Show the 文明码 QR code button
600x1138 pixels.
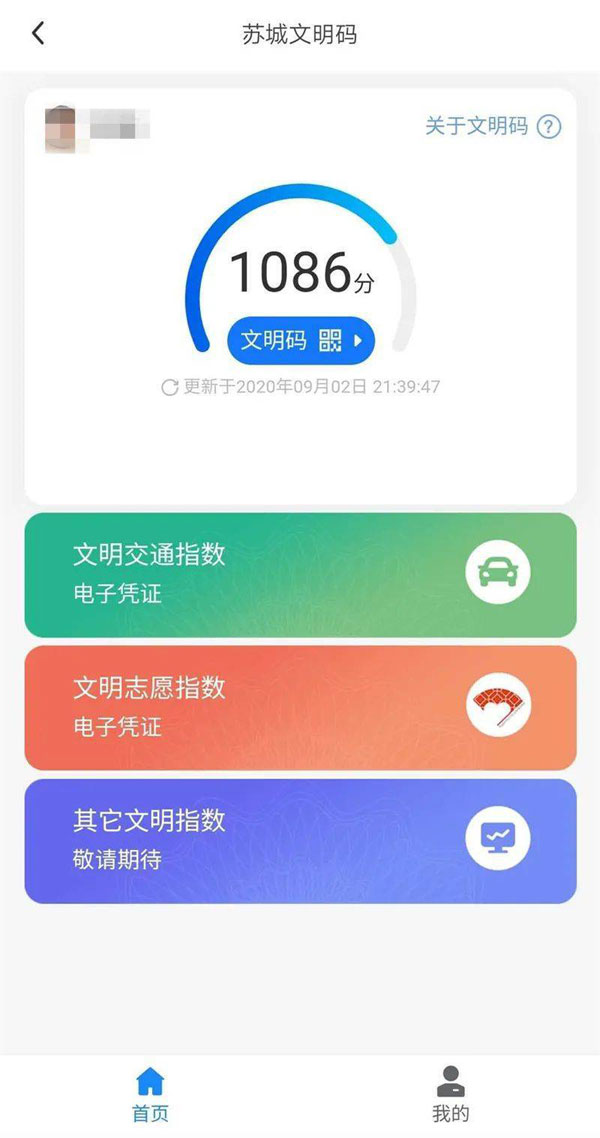click(300, 340)
